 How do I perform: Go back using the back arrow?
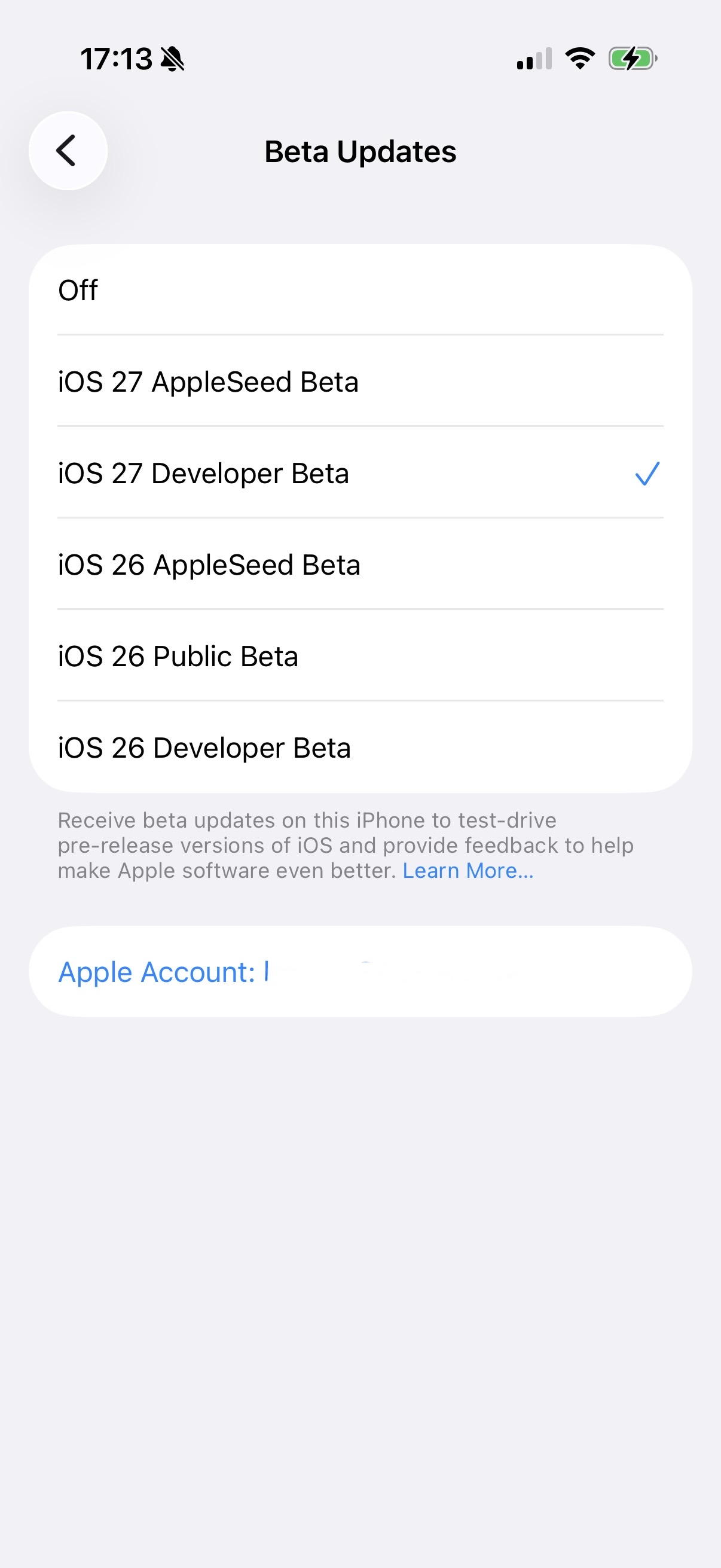[x=68, y=150]
